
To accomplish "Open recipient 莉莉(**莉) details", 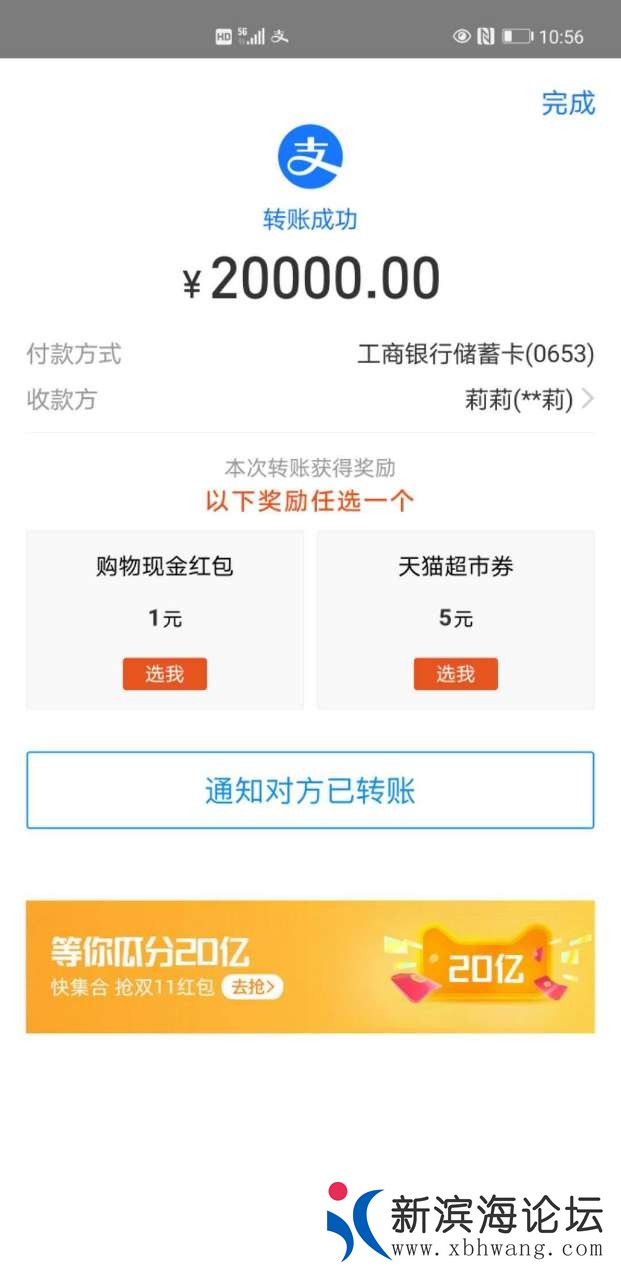I will (x=528, y=400).
